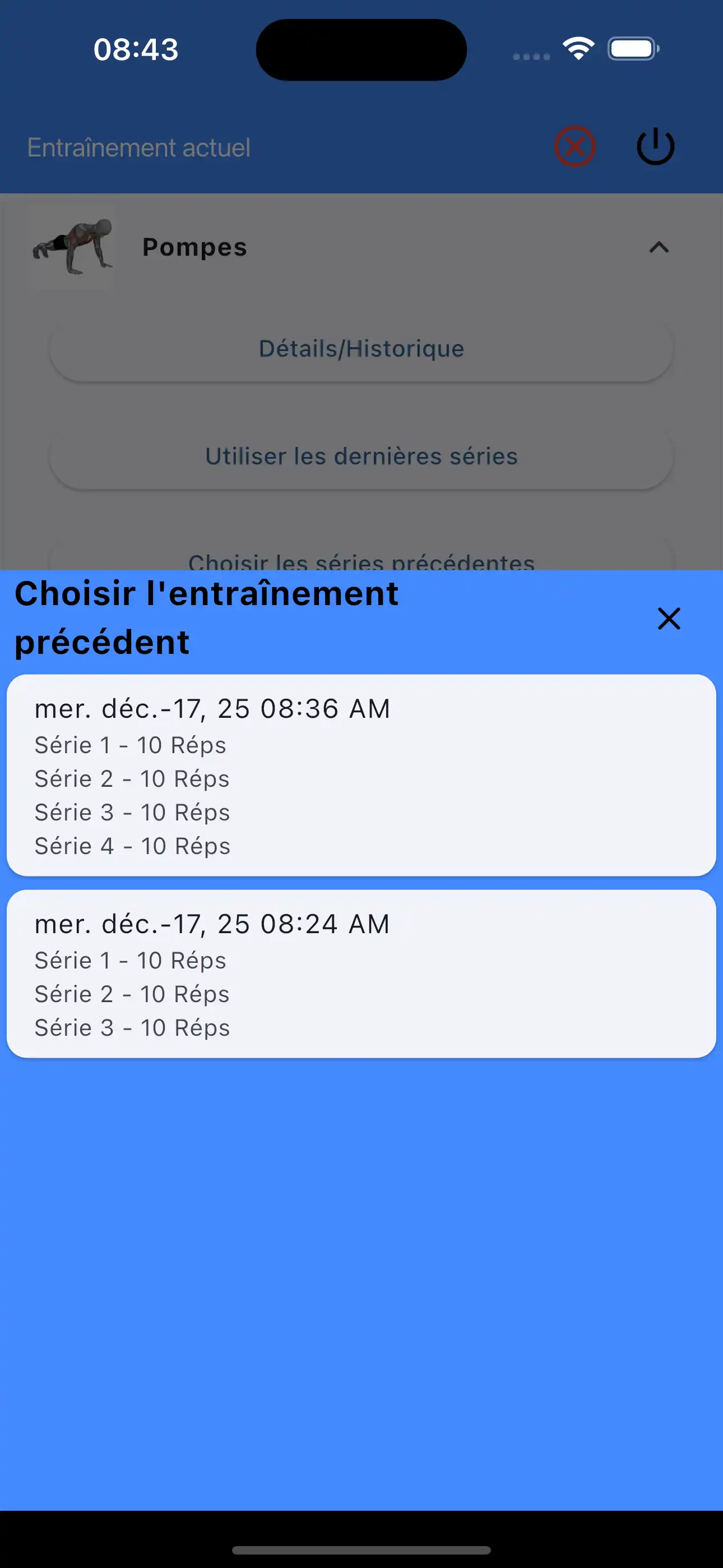Viewport: 723px width, 1568px height.
Task: Tap the power icon in the top bar
Action: pos(656,145)
